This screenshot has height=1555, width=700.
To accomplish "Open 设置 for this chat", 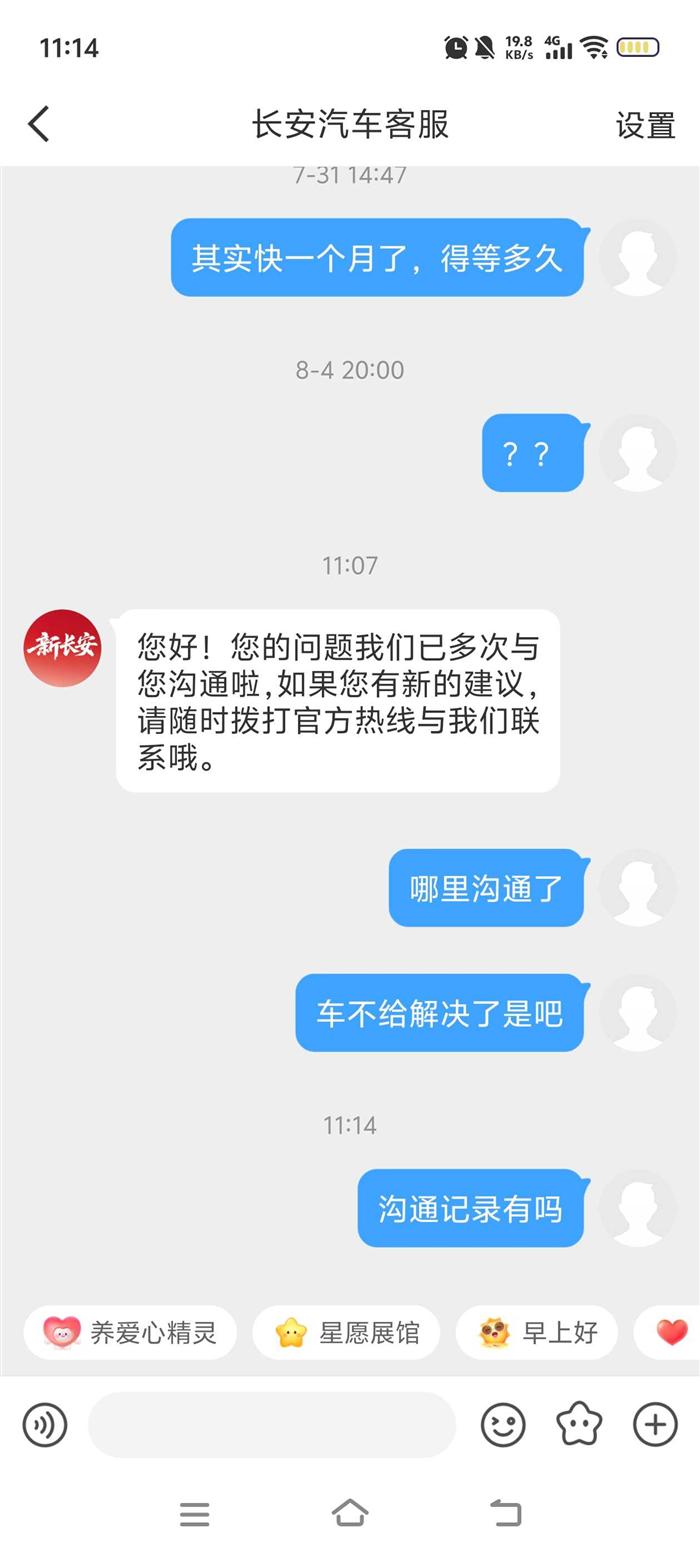I will pos(645,125).
